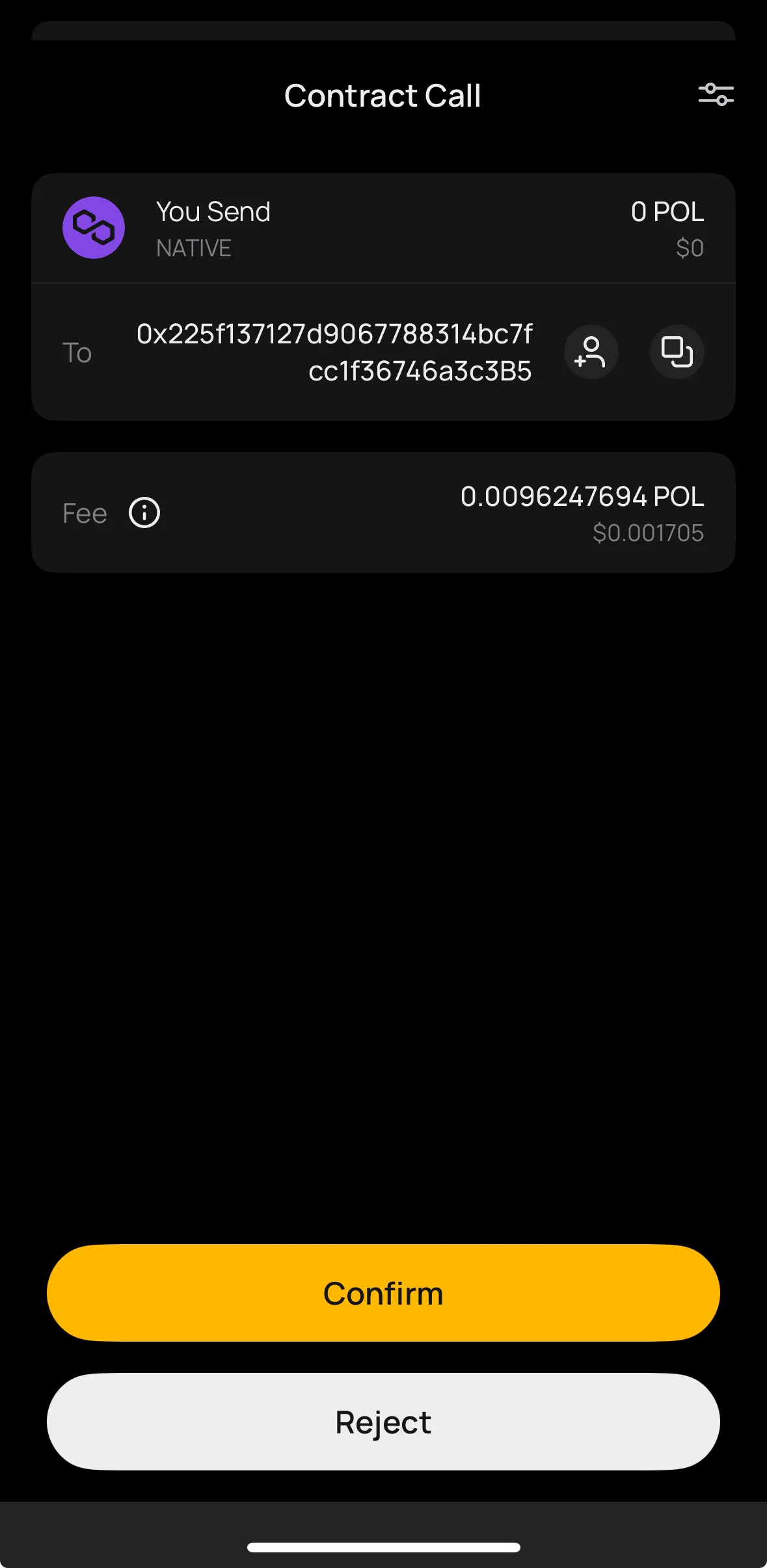The height and width of the screenshot is (1568, 767).
Task: Tap the duplicate-squares copy icon
Action: pos(676,352)
